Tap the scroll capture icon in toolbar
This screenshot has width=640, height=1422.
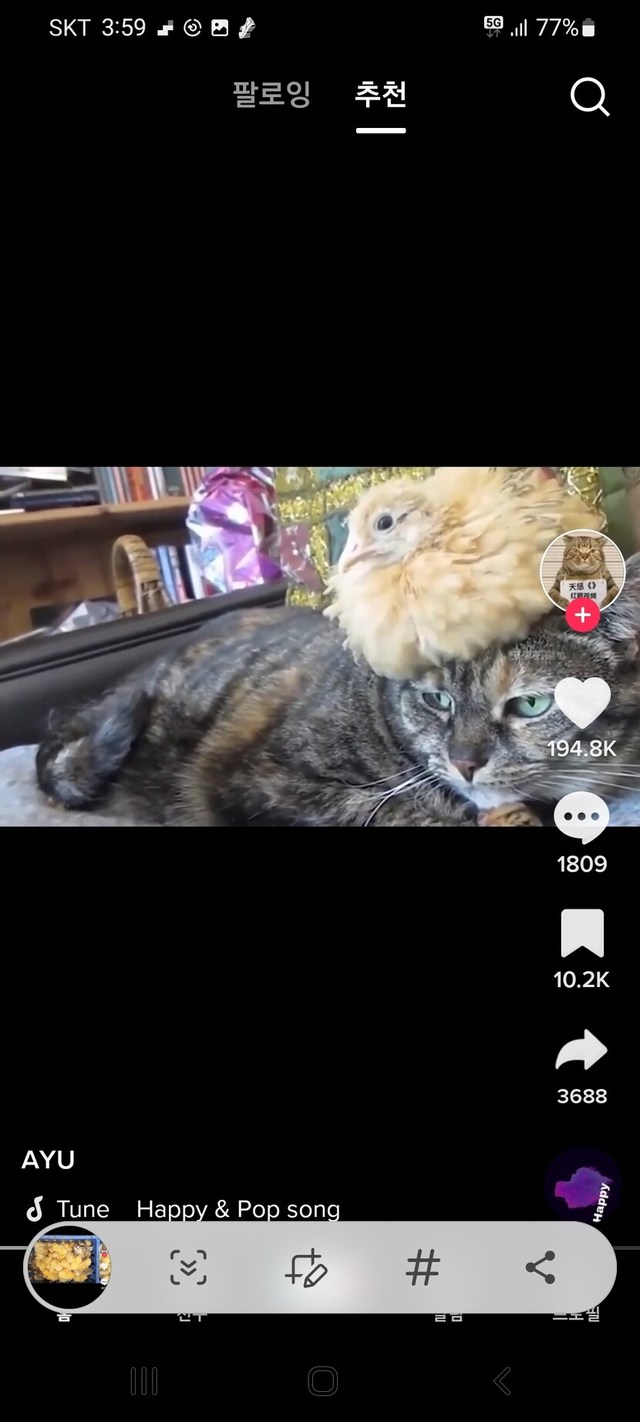click(188, 1268)
